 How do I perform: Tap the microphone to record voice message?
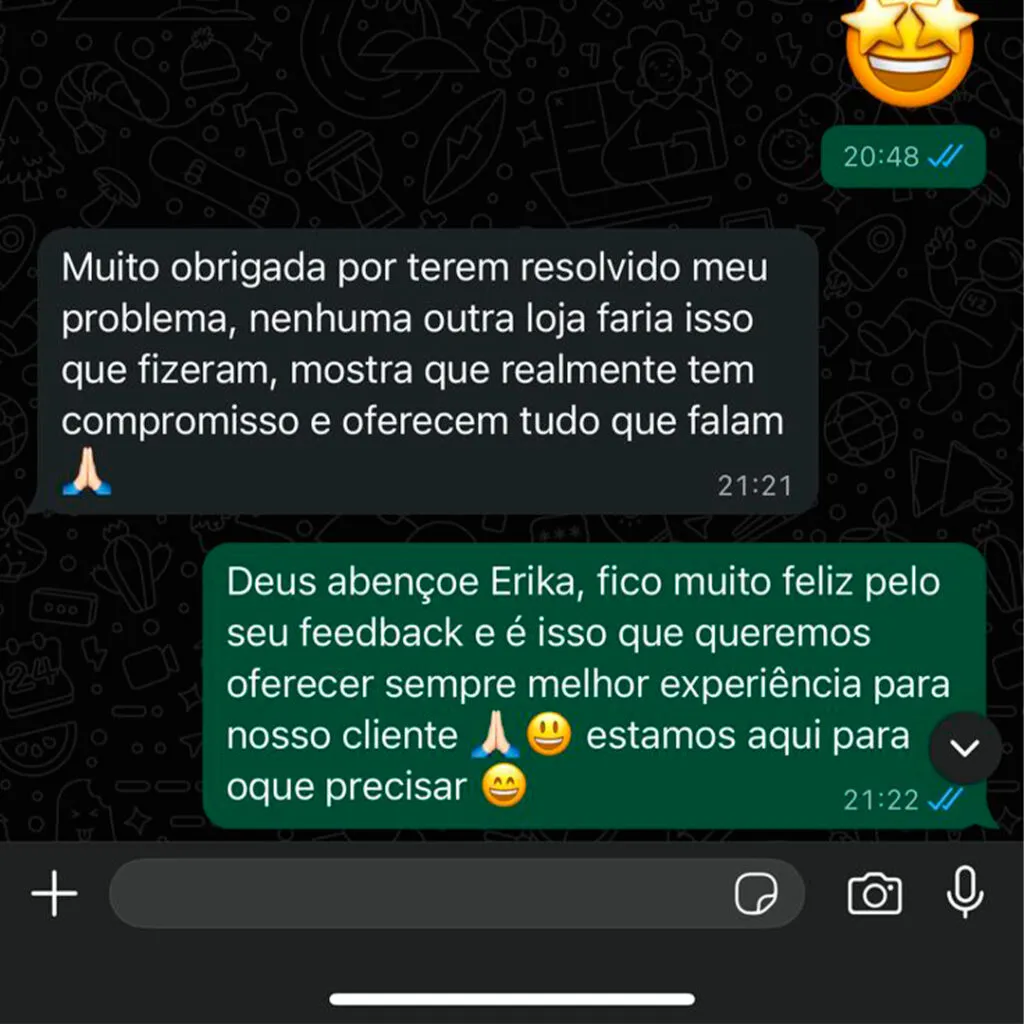tap(964, 891)
